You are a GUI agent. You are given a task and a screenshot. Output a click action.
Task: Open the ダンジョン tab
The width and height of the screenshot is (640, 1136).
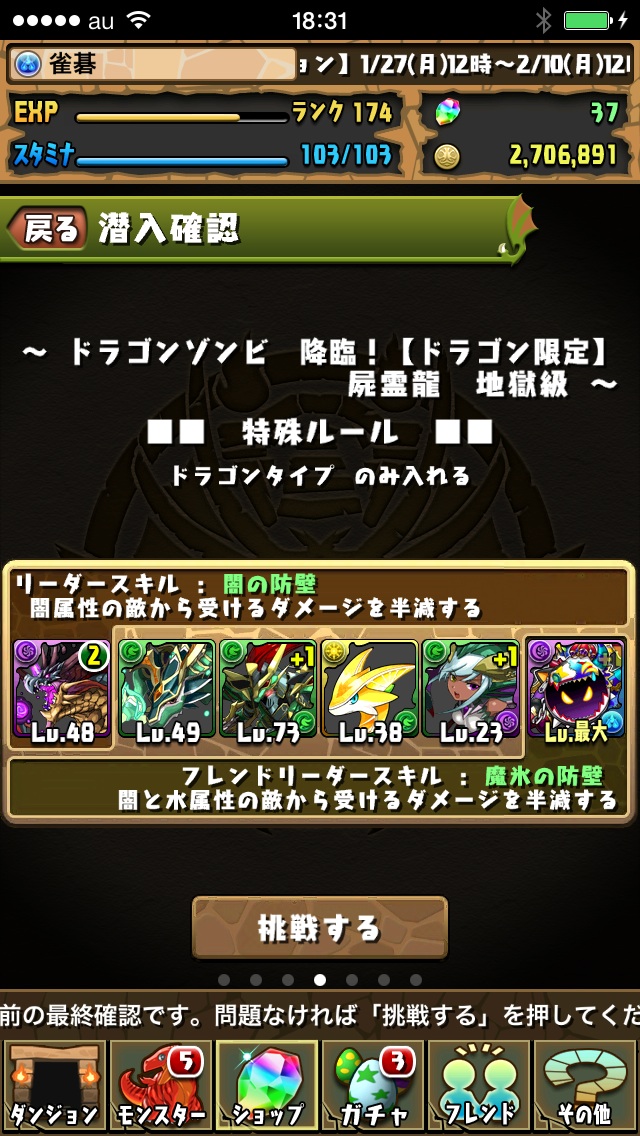coord(53,1086)
